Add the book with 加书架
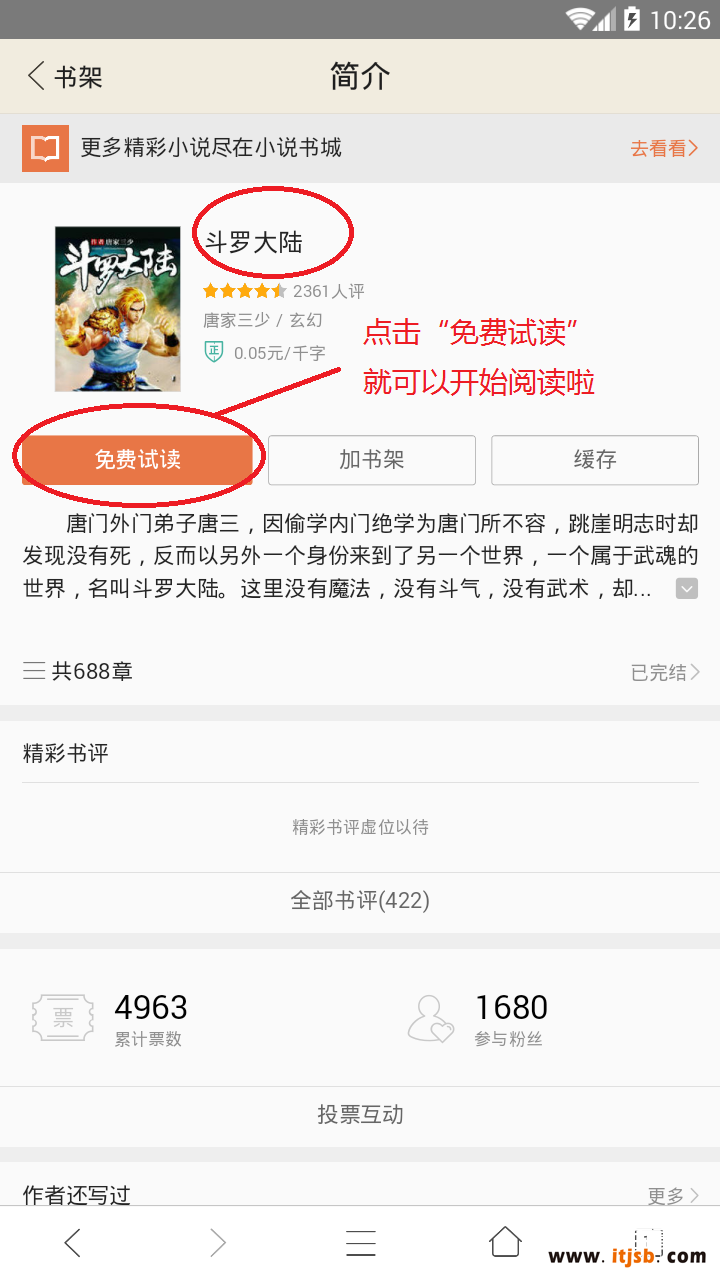The width and height of the screenshot is (720, 1280). click(372, 460)
